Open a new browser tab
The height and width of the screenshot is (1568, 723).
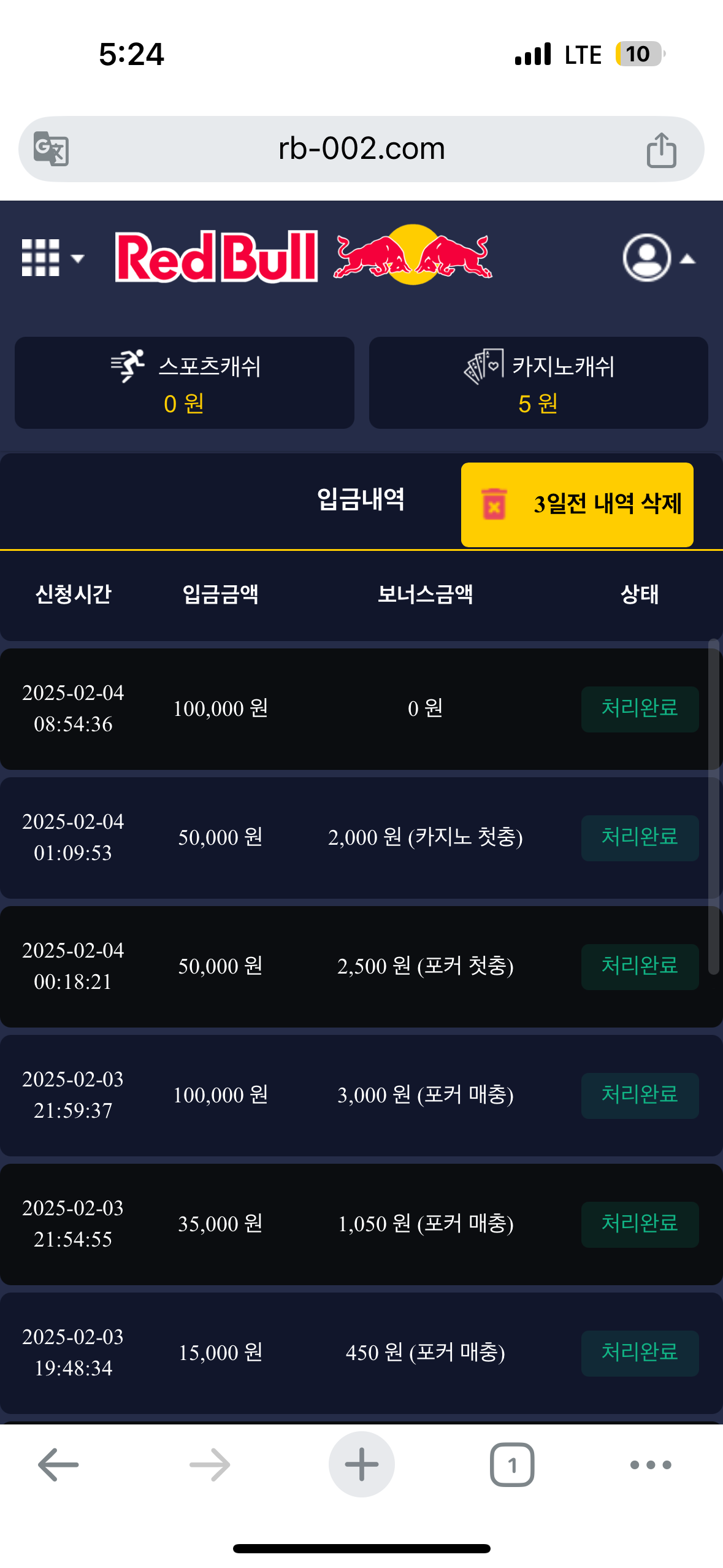click(x=361, y=1464)
